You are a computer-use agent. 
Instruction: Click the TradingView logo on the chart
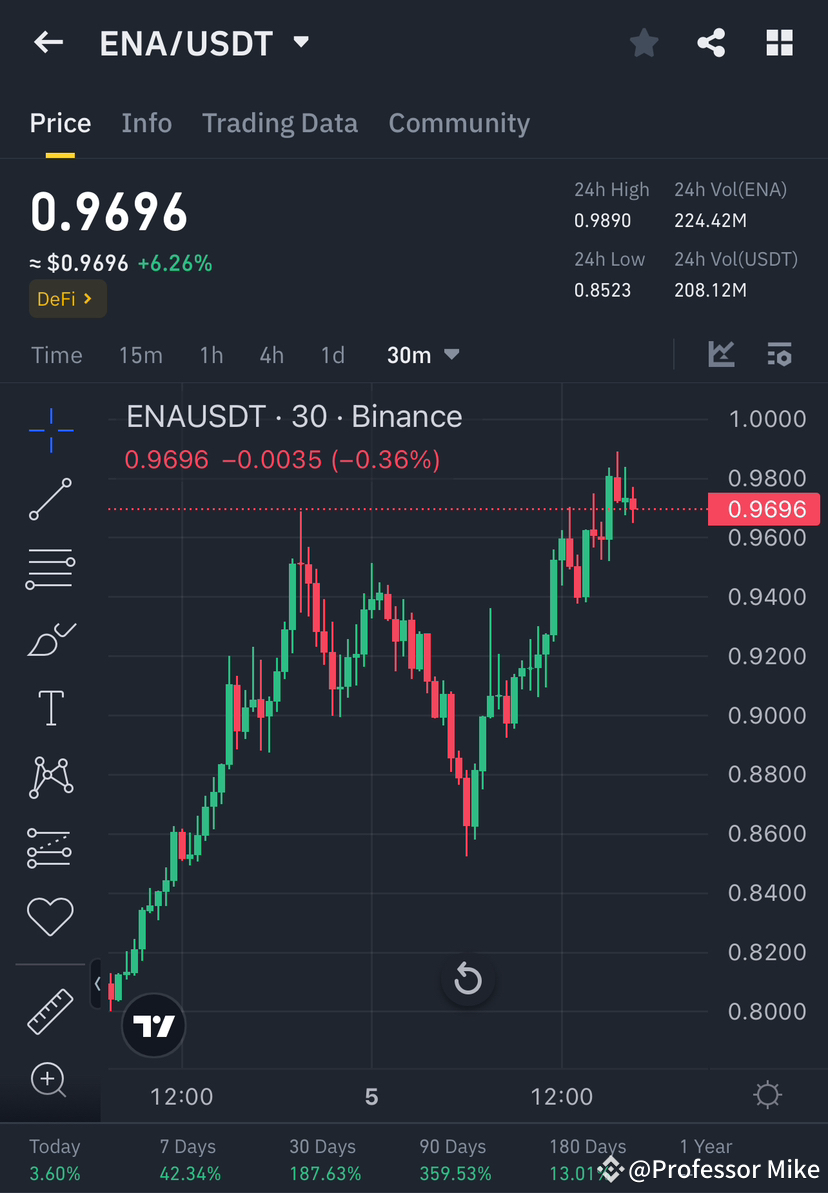coord(153,1024)
